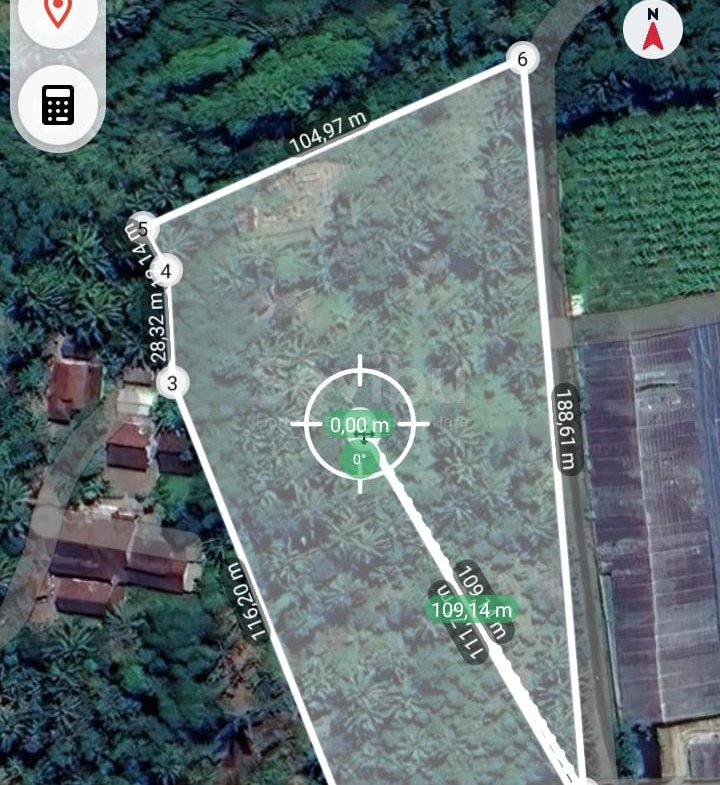Screen dimensions: 720x785
Task: Select vertex point 6 on the polygon
Action: (x=522, y=59)
